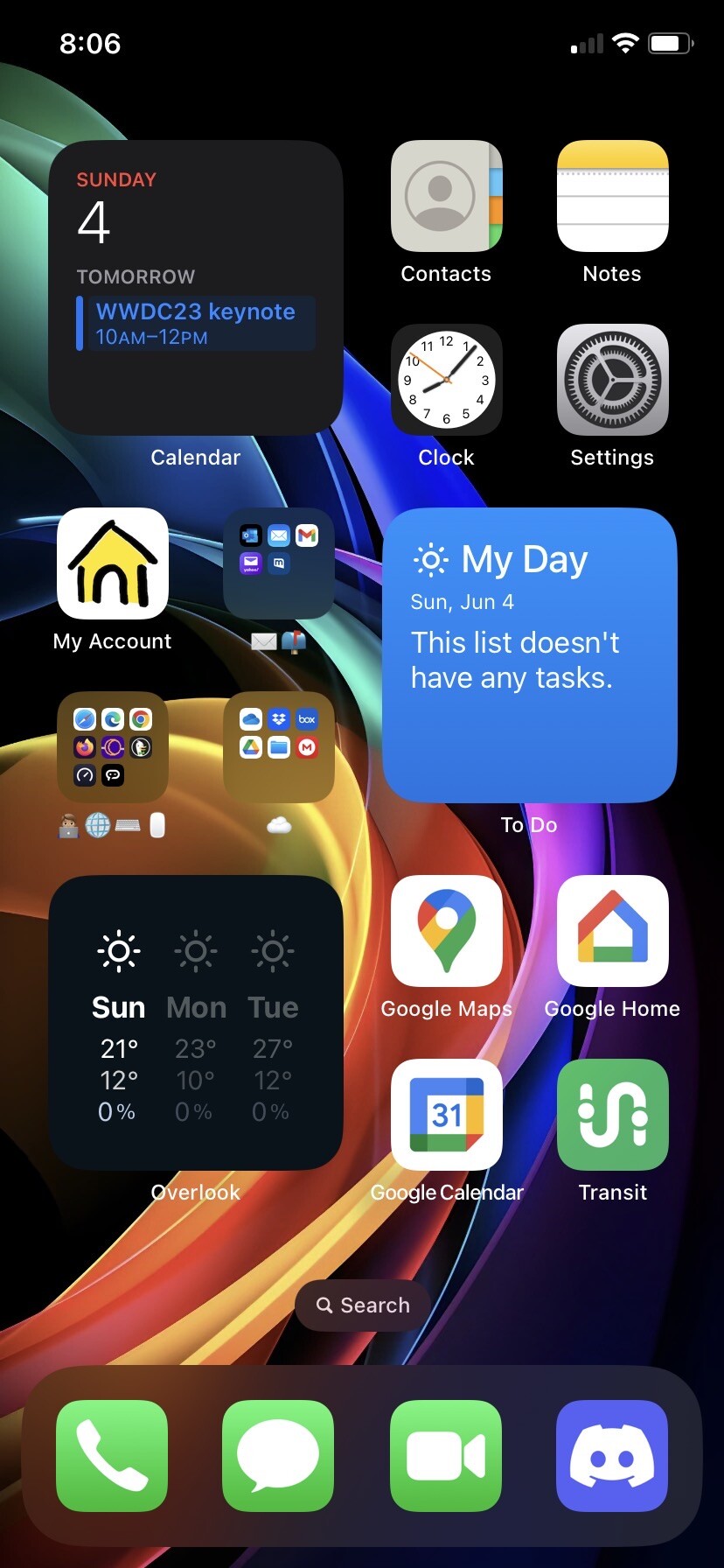Launch the Notes app
Image resolution: width=724 pixels, height=1568 pixels.
(612, 196)
